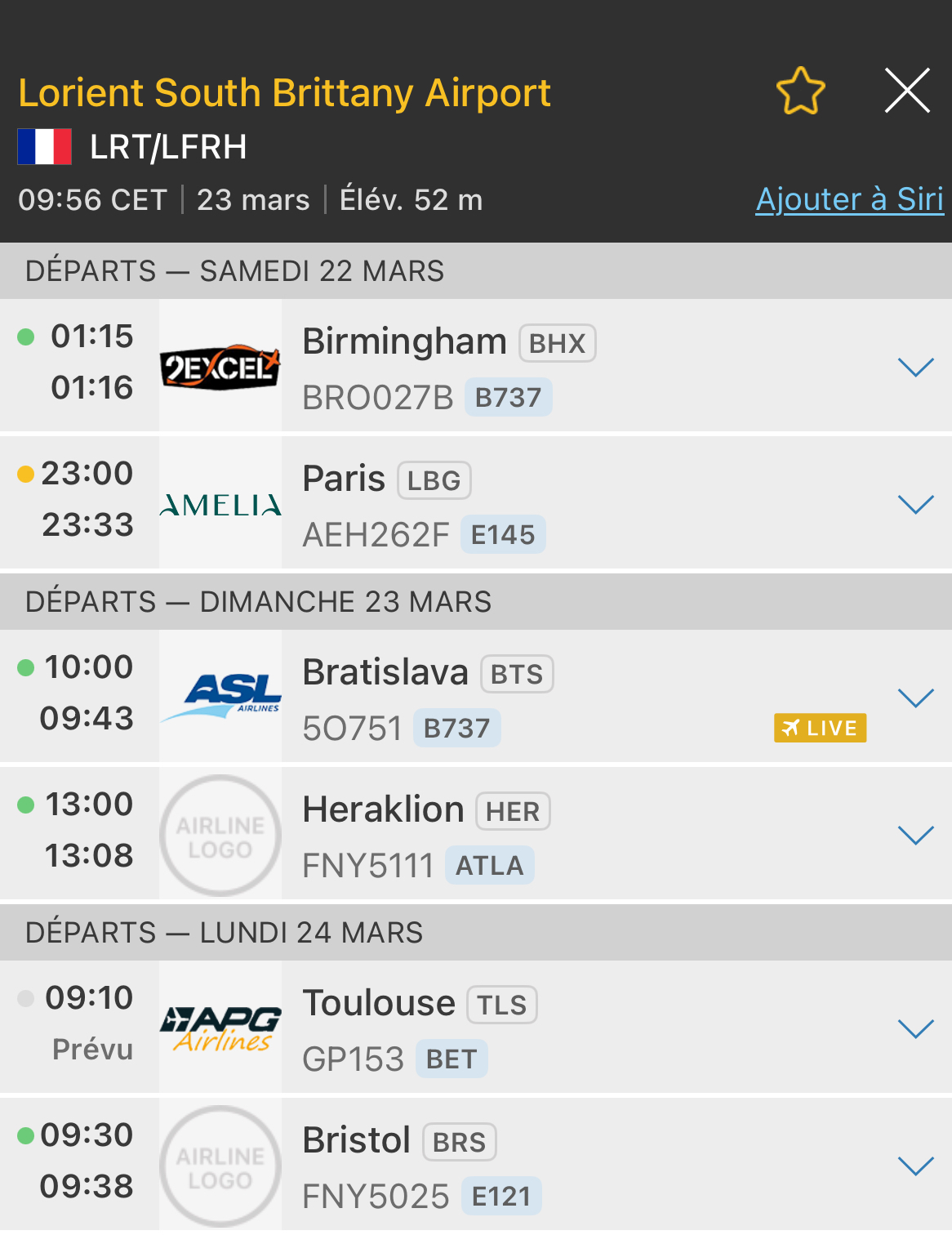Expand the Birmingham BRO027B flight details
Image resolution: width=952 pixels, height=1244 pixels.
coord(915,367)
